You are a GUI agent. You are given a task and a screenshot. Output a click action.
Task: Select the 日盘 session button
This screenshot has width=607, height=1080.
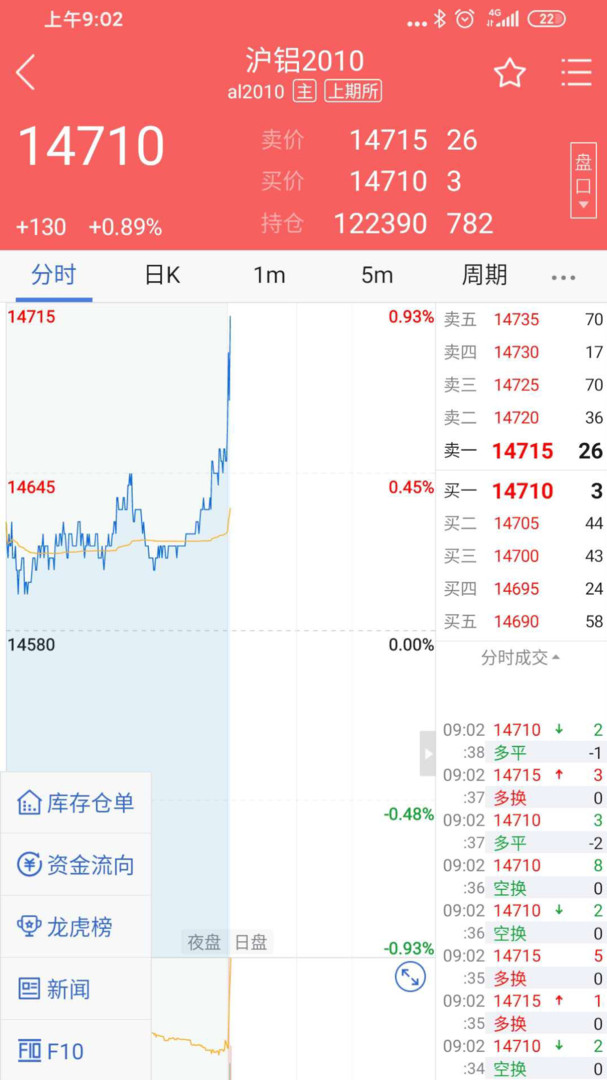pyautogui.click(x=251, y=942)
